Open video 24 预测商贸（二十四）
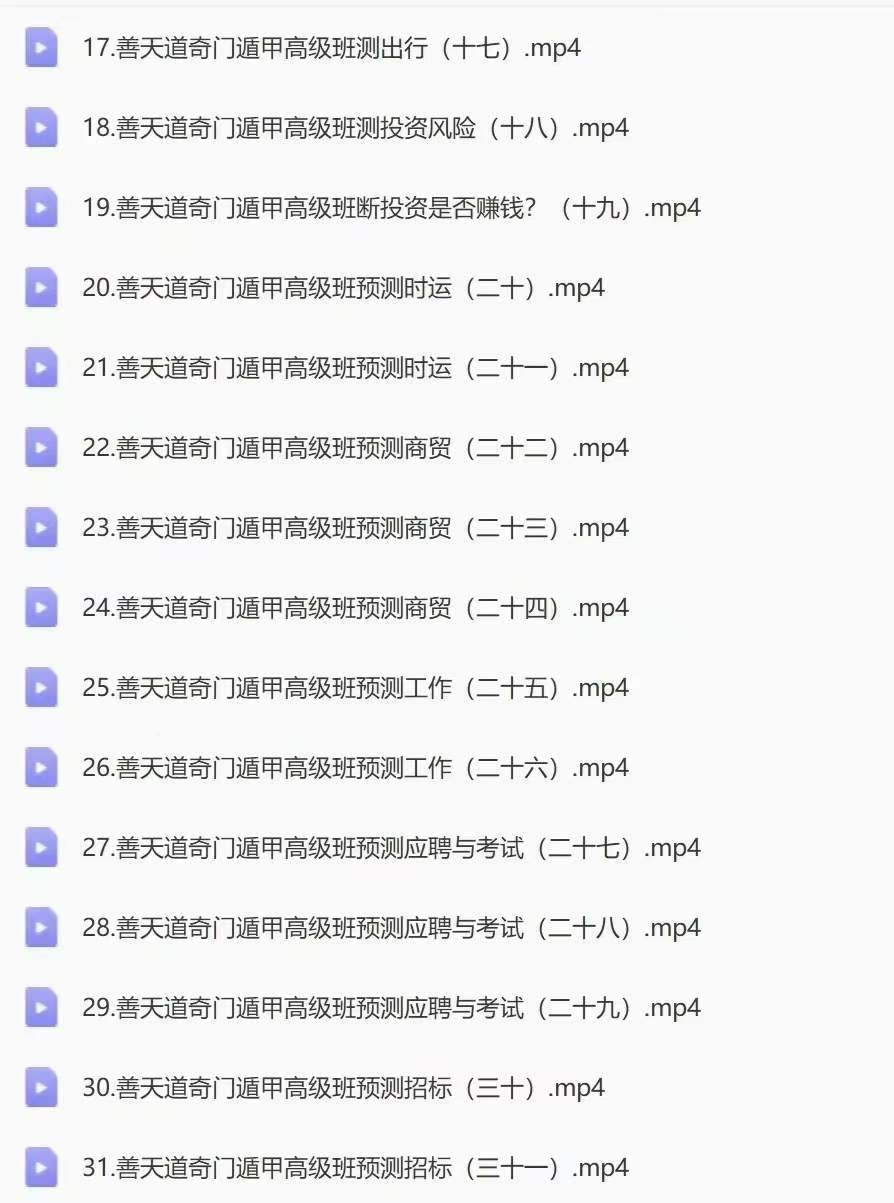This screenshot has height=1203, width=894. (355, 608)
